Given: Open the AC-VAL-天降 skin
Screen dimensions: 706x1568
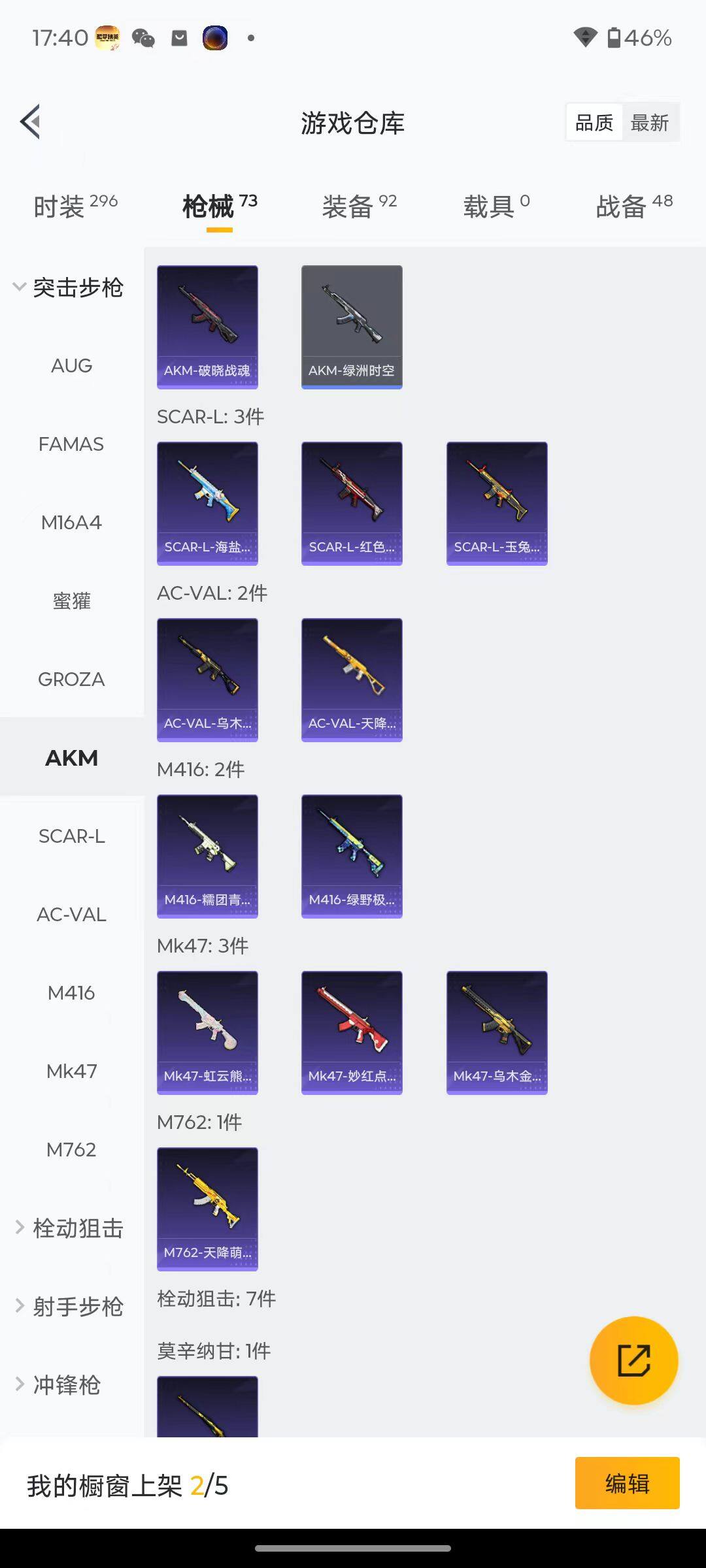Looking at the screenshot, I should (352, 679).
